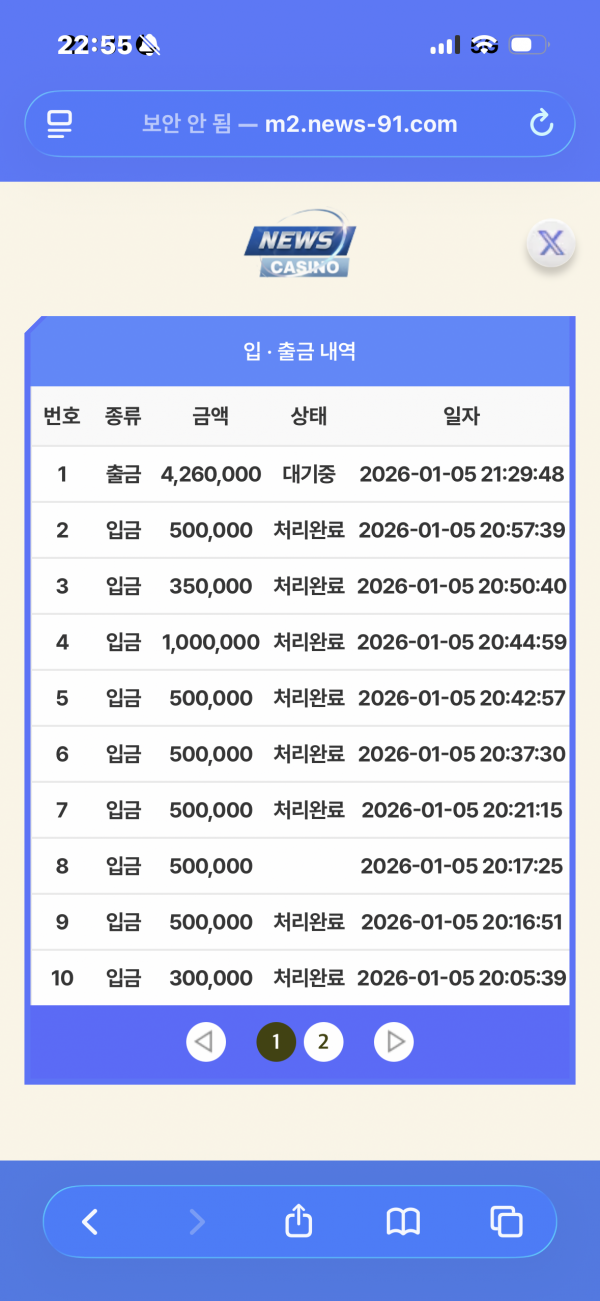This screenshot has height=1301, width=600.
Task: Show open browser tabs
Action: coord(507,1221)
